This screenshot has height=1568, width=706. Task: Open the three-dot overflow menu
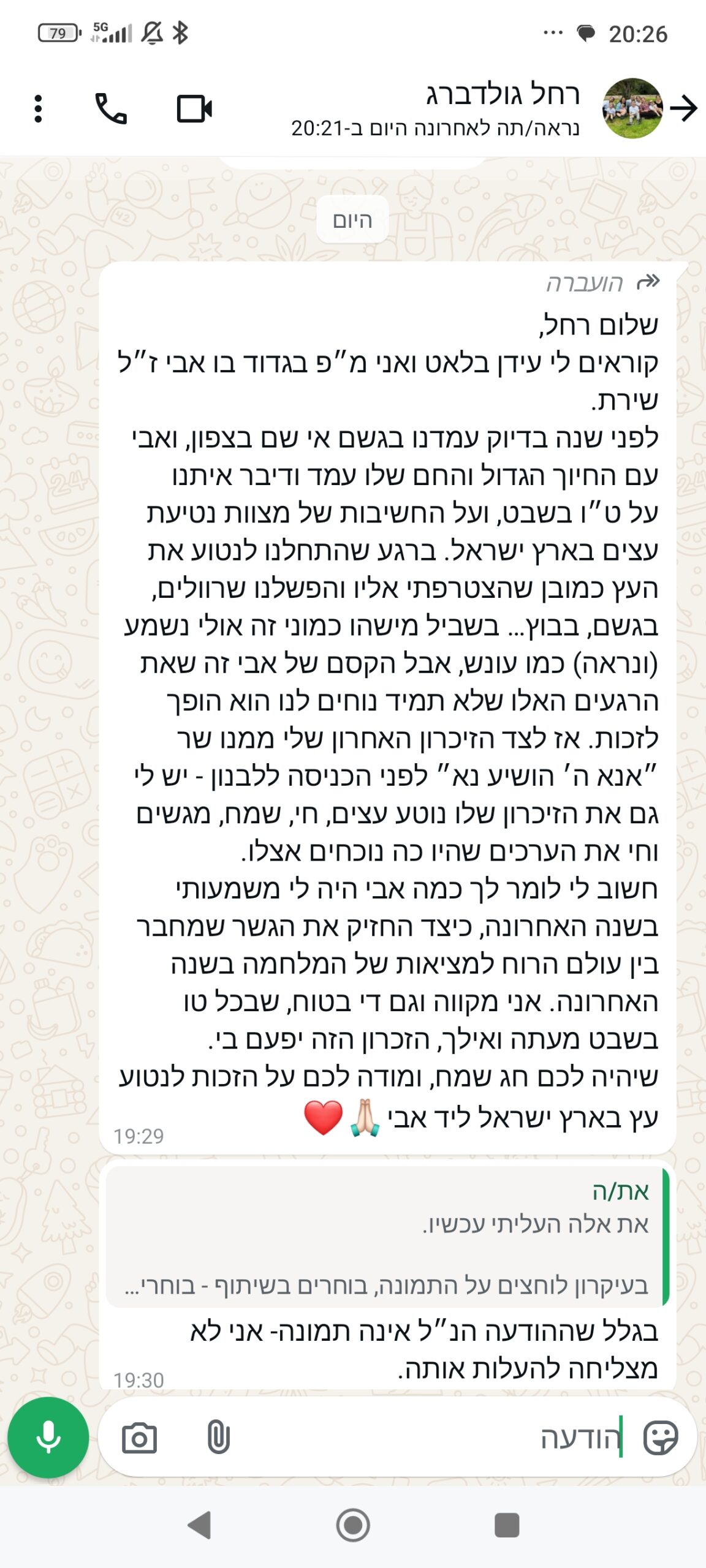[38, 109]
